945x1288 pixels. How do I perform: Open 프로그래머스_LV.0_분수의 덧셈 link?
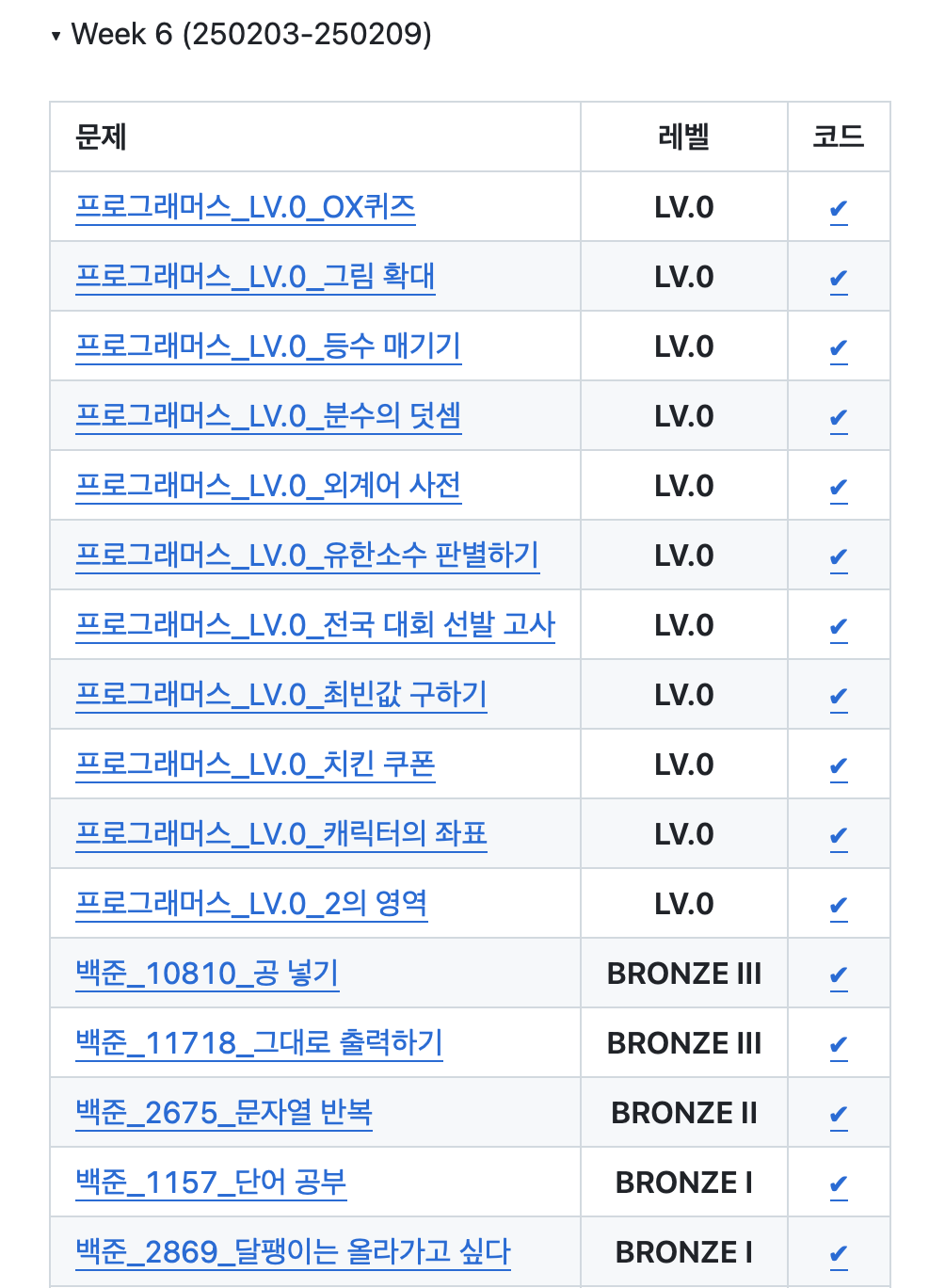(x=268, y=416)
